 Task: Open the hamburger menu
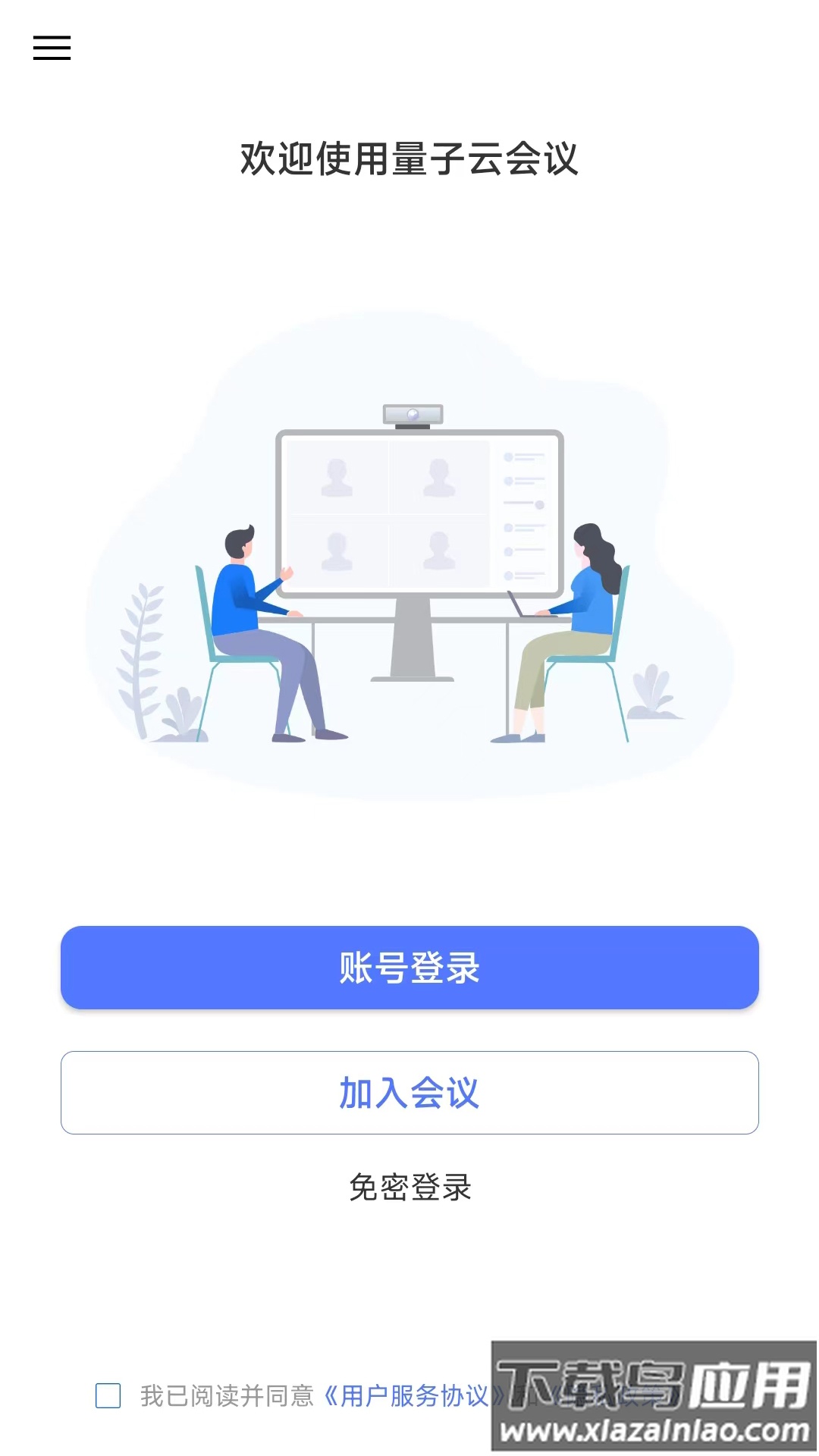[52, 48]
